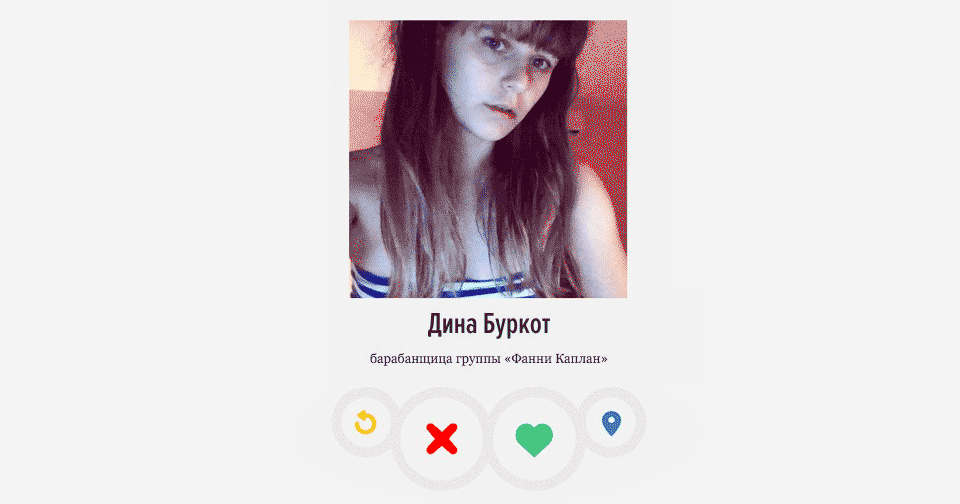Tap the yellow rewind arrow icon
The height and width of the screenshot is (504, 960).
[366, 424]
